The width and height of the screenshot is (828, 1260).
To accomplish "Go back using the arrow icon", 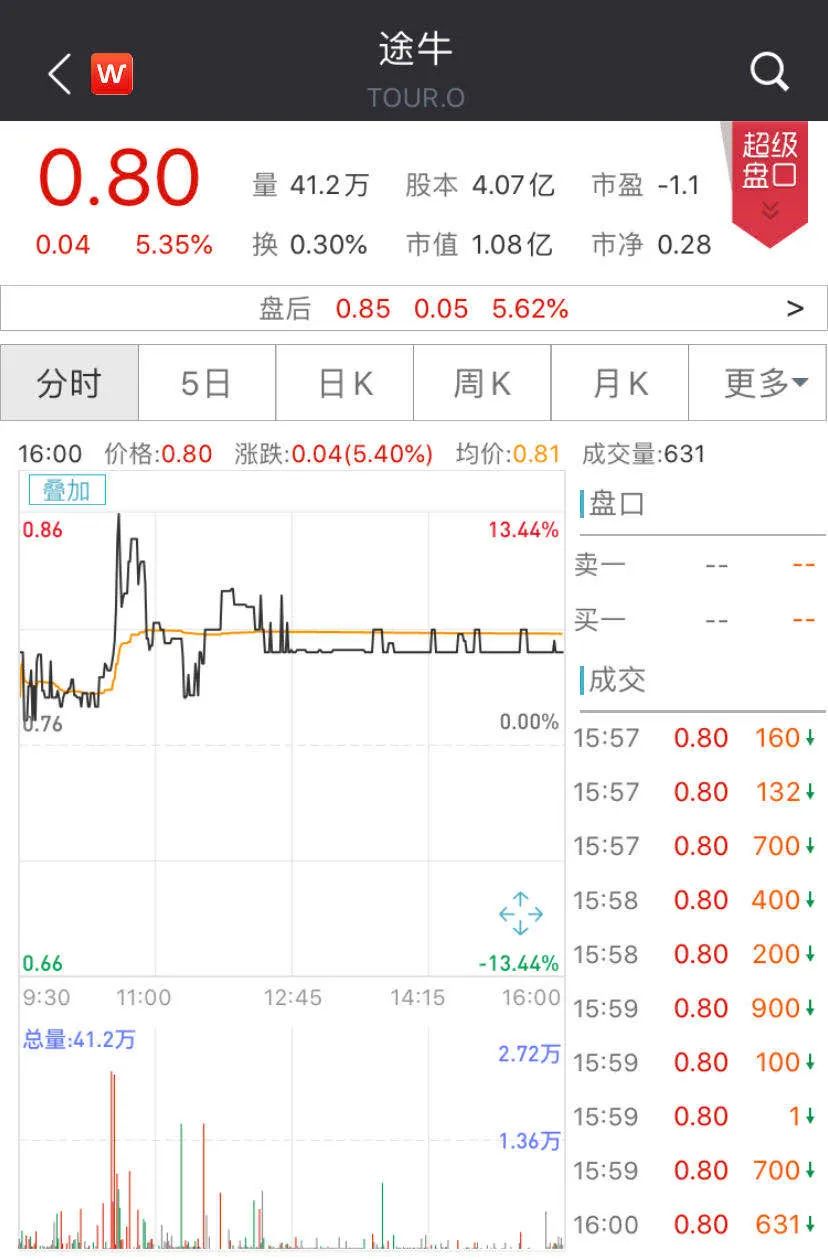I will coord(60,74).
